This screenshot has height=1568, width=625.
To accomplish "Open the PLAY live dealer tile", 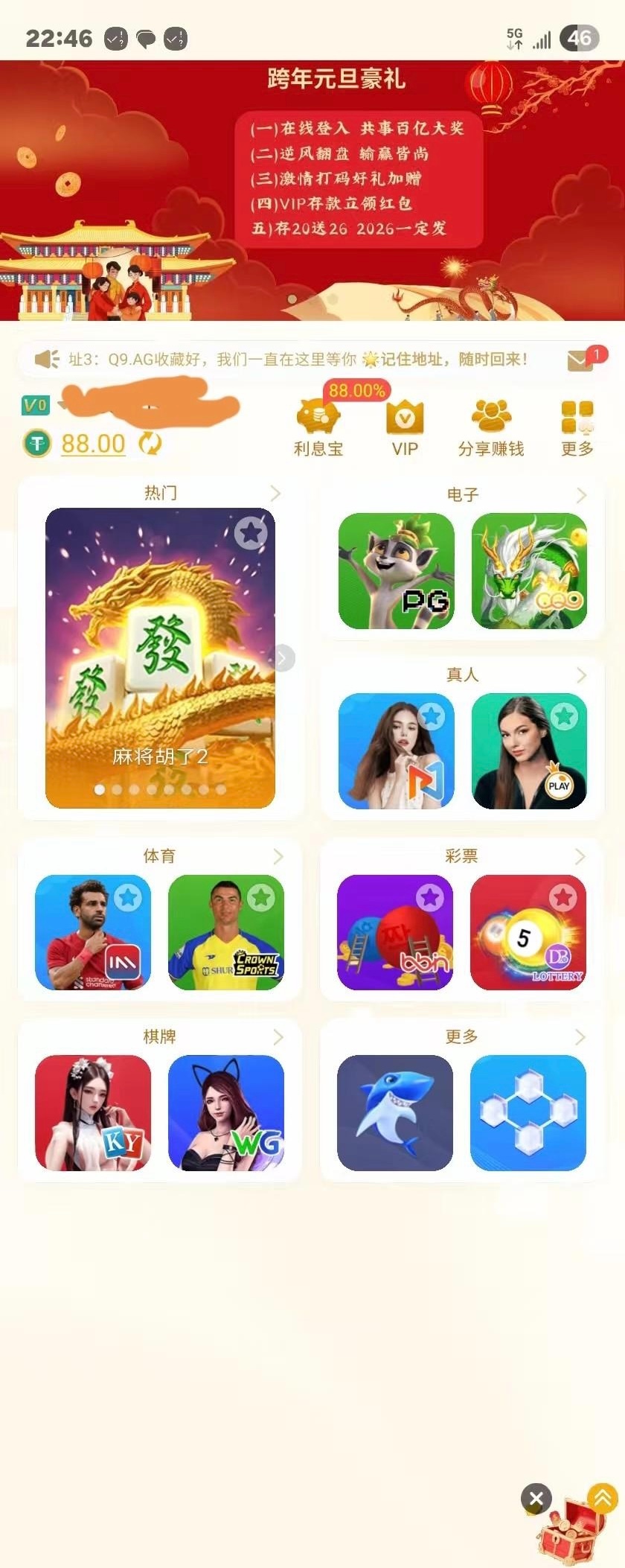I will 529,751.
